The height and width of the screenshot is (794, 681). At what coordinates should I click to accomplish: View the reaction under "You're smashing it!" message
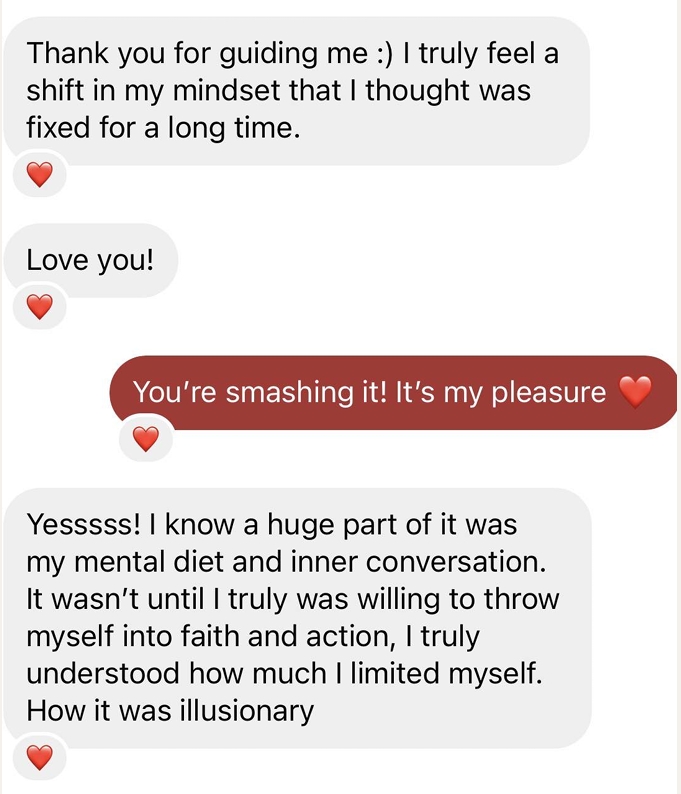click(x=146, y=438)
